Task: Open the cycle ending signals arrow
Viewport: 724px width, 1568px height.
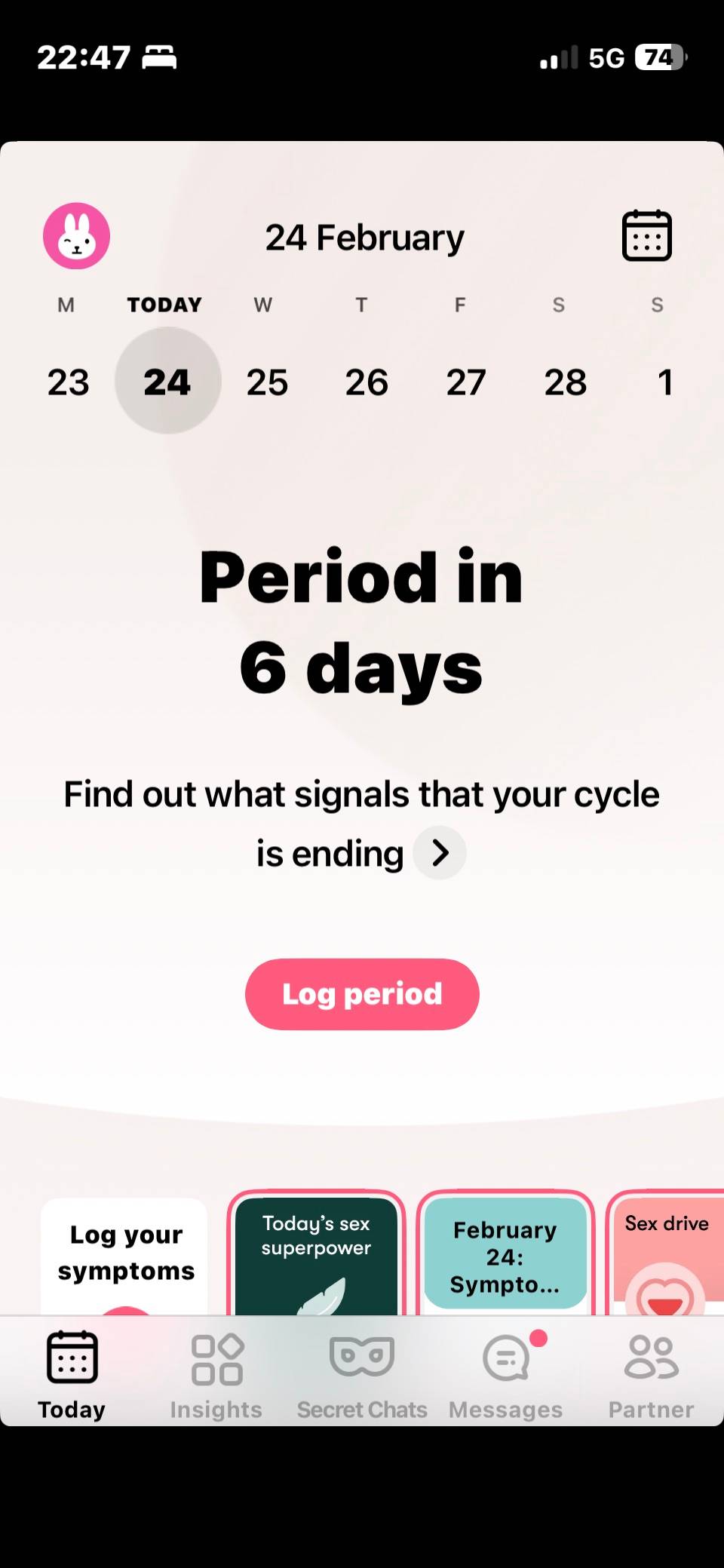Action: 440,853
